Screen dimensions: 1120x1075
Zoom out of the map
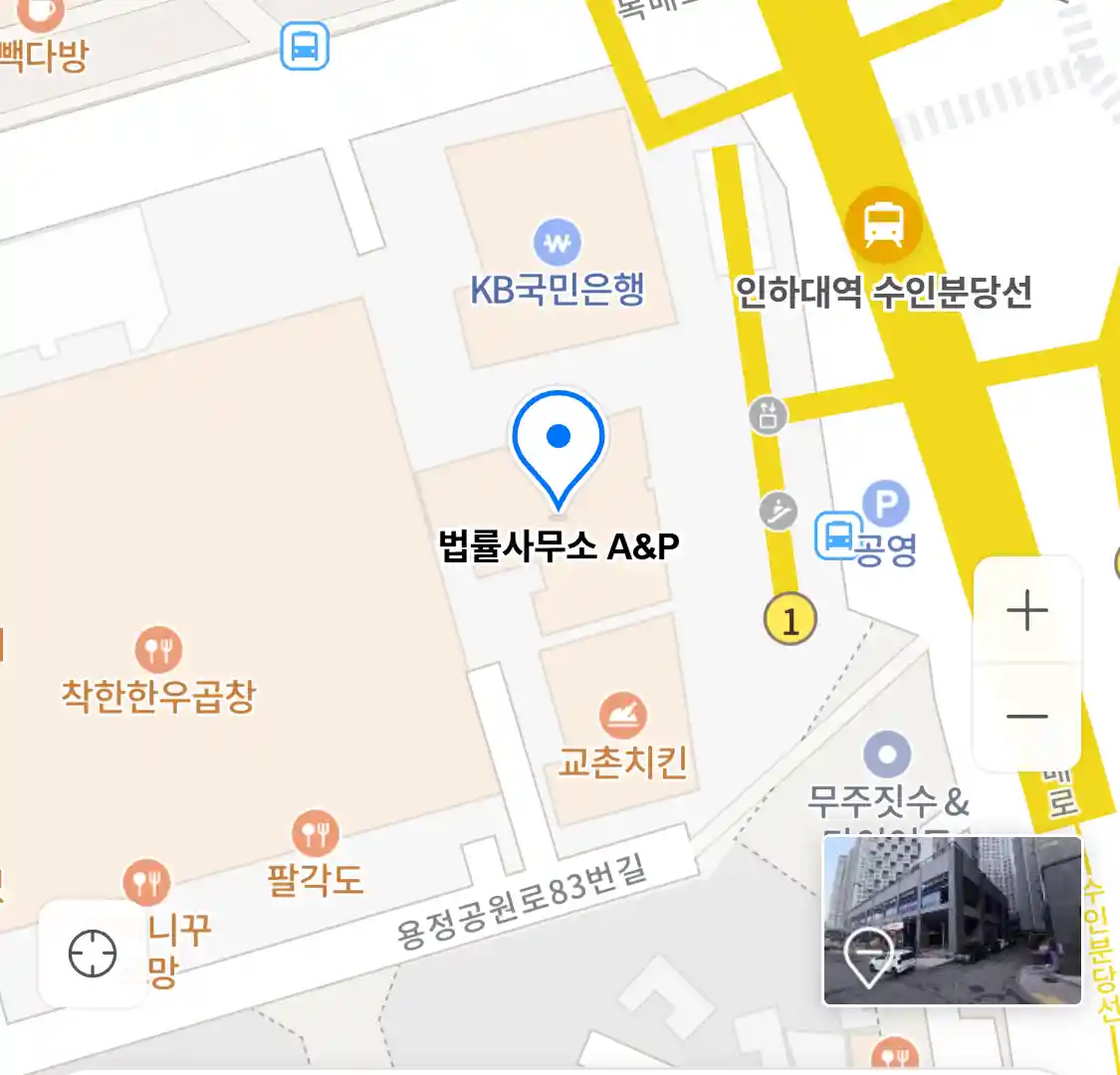(1026, 717)
